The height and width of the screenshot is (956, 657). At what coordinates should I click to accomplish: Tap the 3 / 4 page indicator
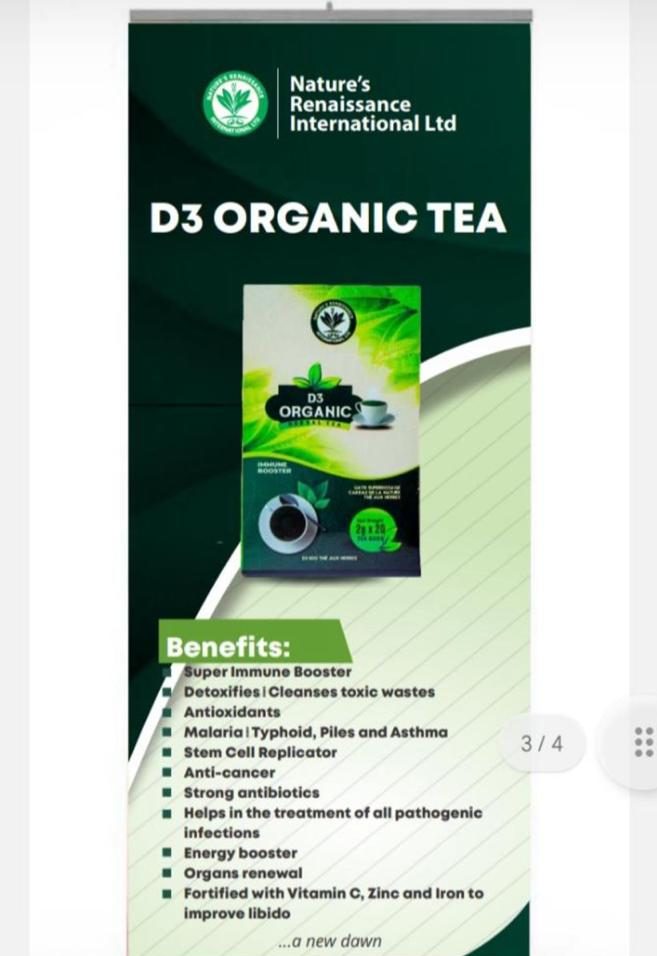[x=542, y=744]
